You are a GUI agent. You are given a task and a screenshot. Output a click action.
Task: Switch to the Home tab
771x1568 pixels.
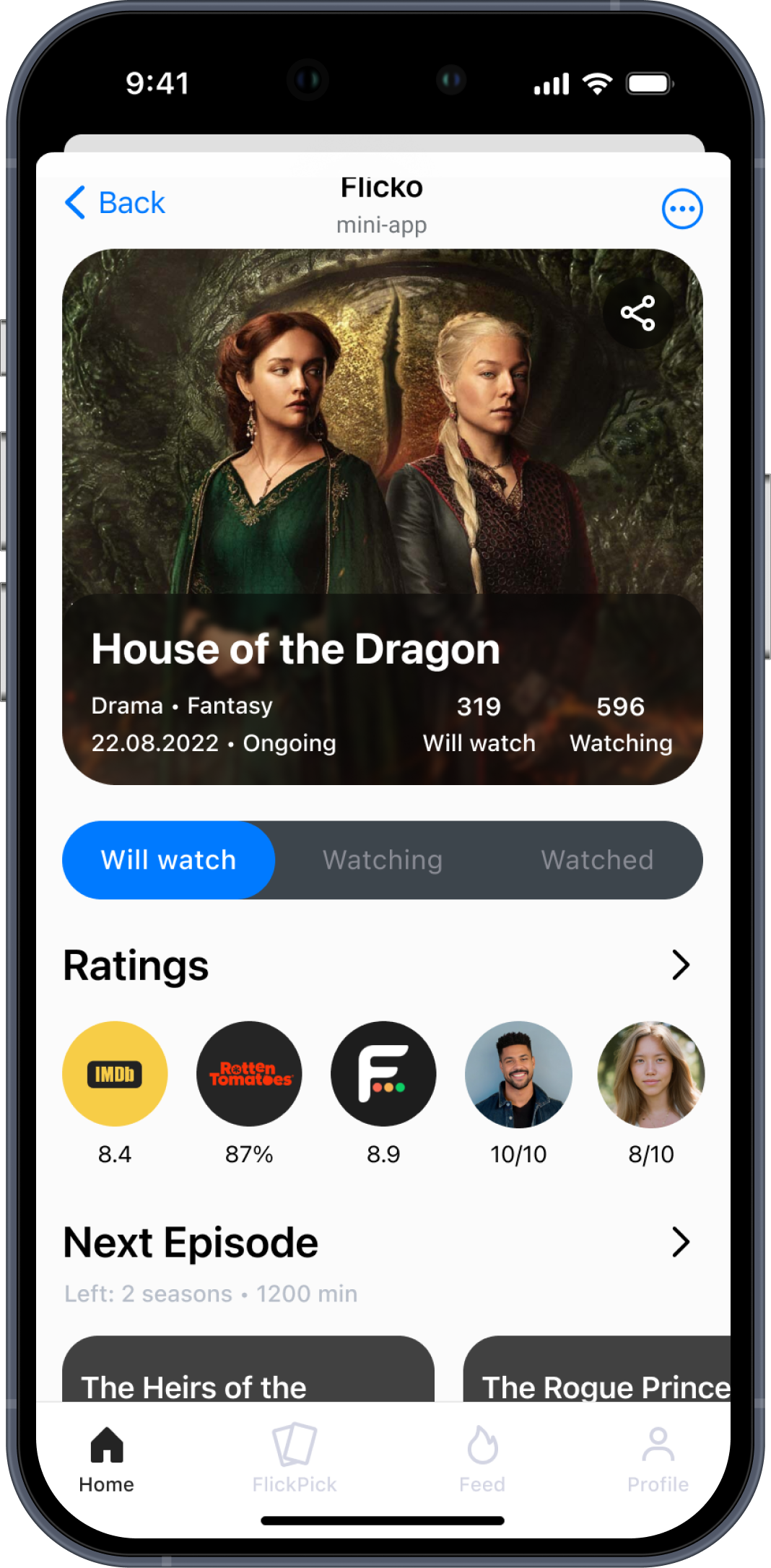click(107, 1459)
